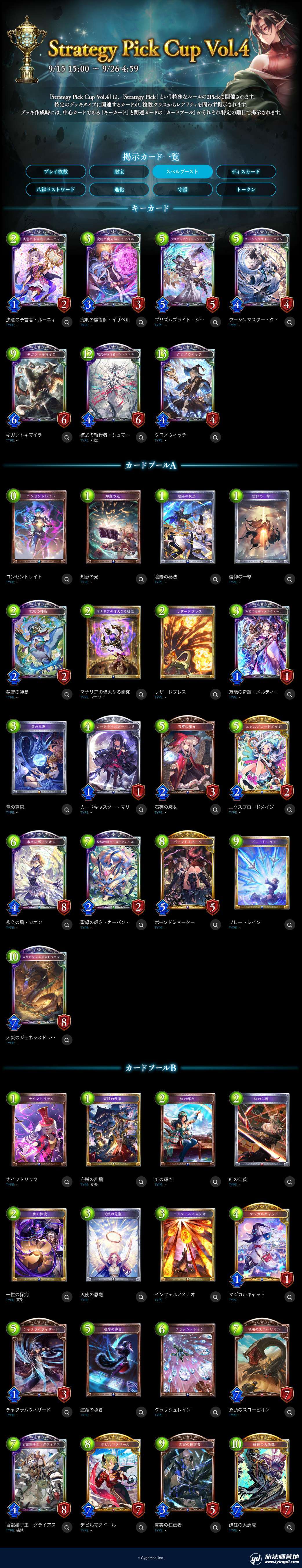
Task: Select the スペルブースト tab
Action: pyautogui.click(x=182, y=172)
